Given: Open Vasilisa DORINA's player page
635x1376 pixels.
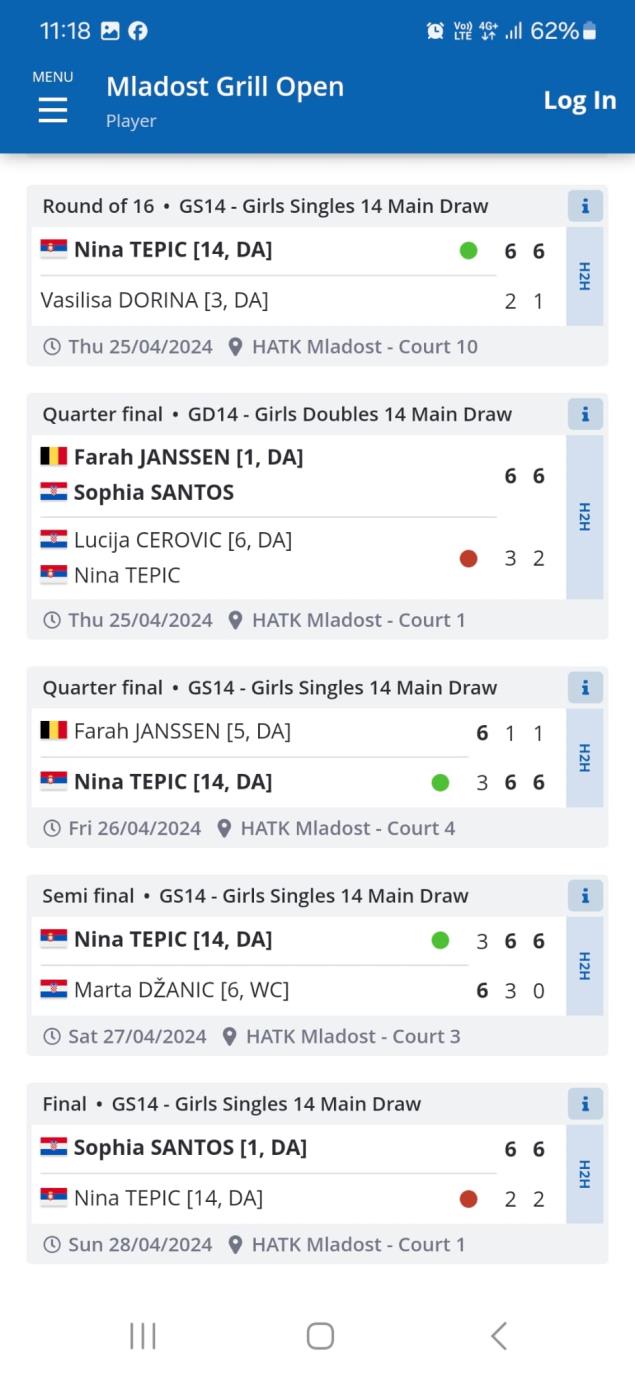Looking at the screenshot, I should 154,300.
